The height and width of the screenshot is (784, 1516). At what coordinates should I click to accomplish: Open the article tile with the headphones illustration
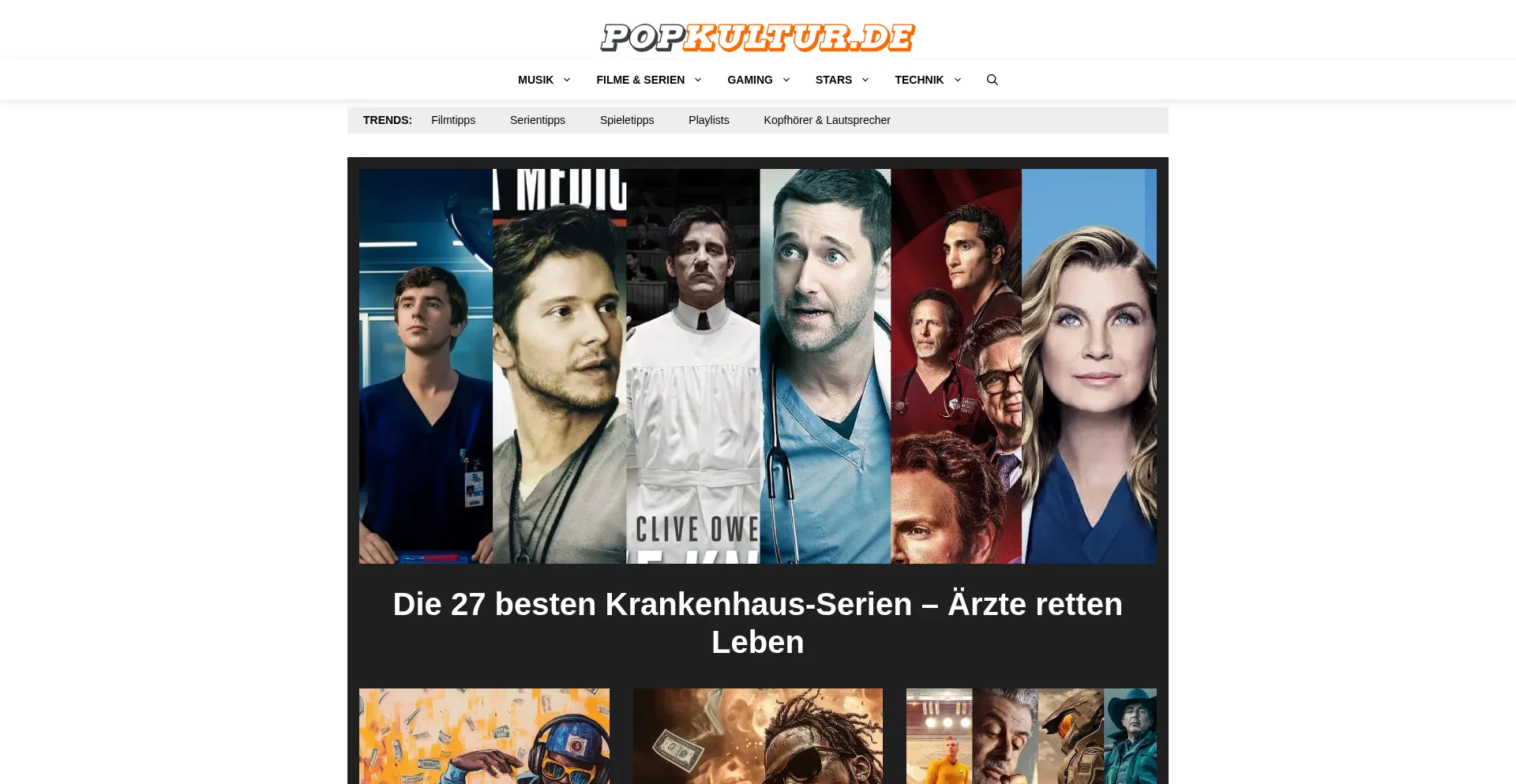tap(484, 736)
